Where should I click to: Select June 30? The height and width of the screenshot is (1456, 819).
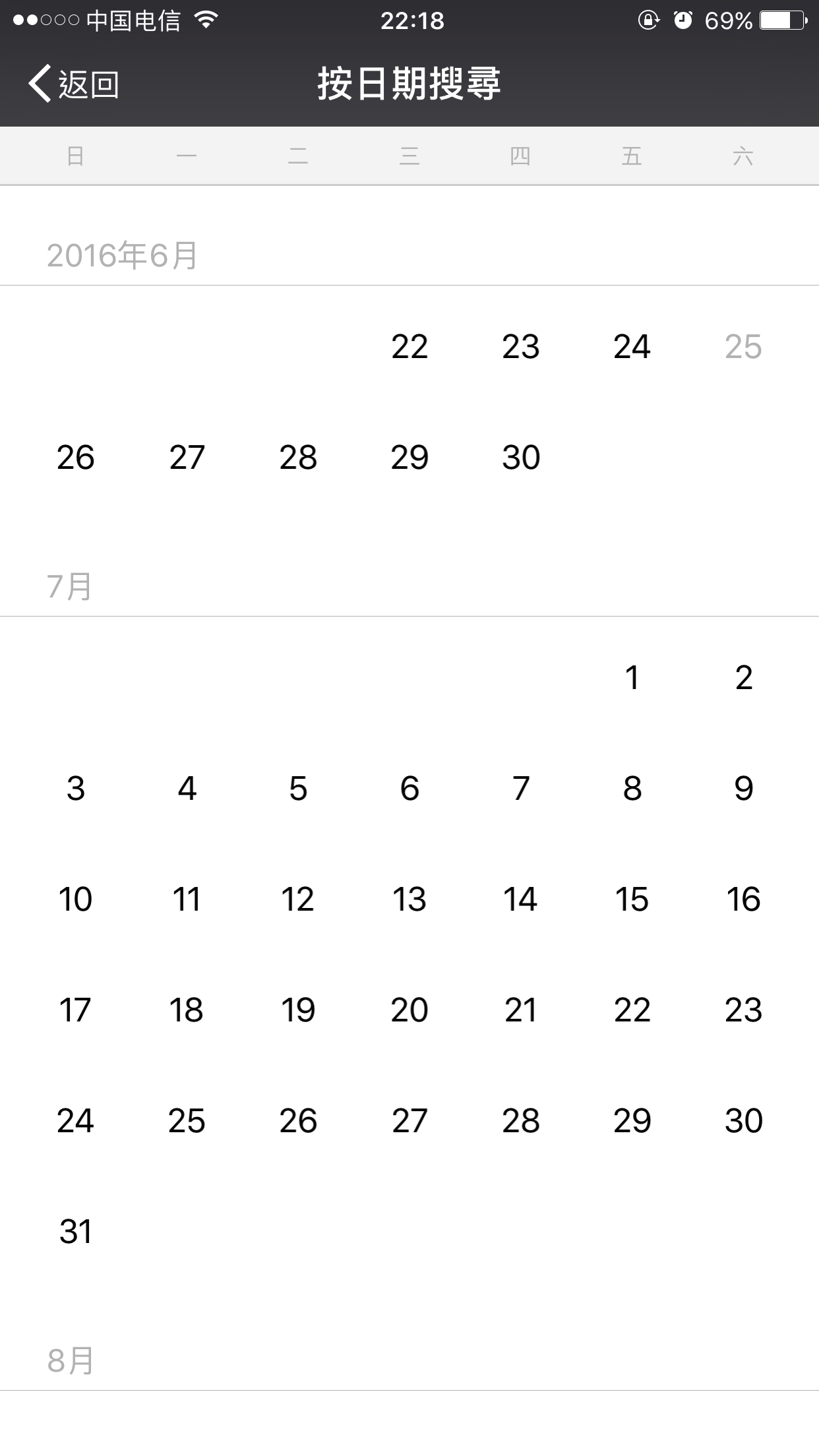(521, 458)
